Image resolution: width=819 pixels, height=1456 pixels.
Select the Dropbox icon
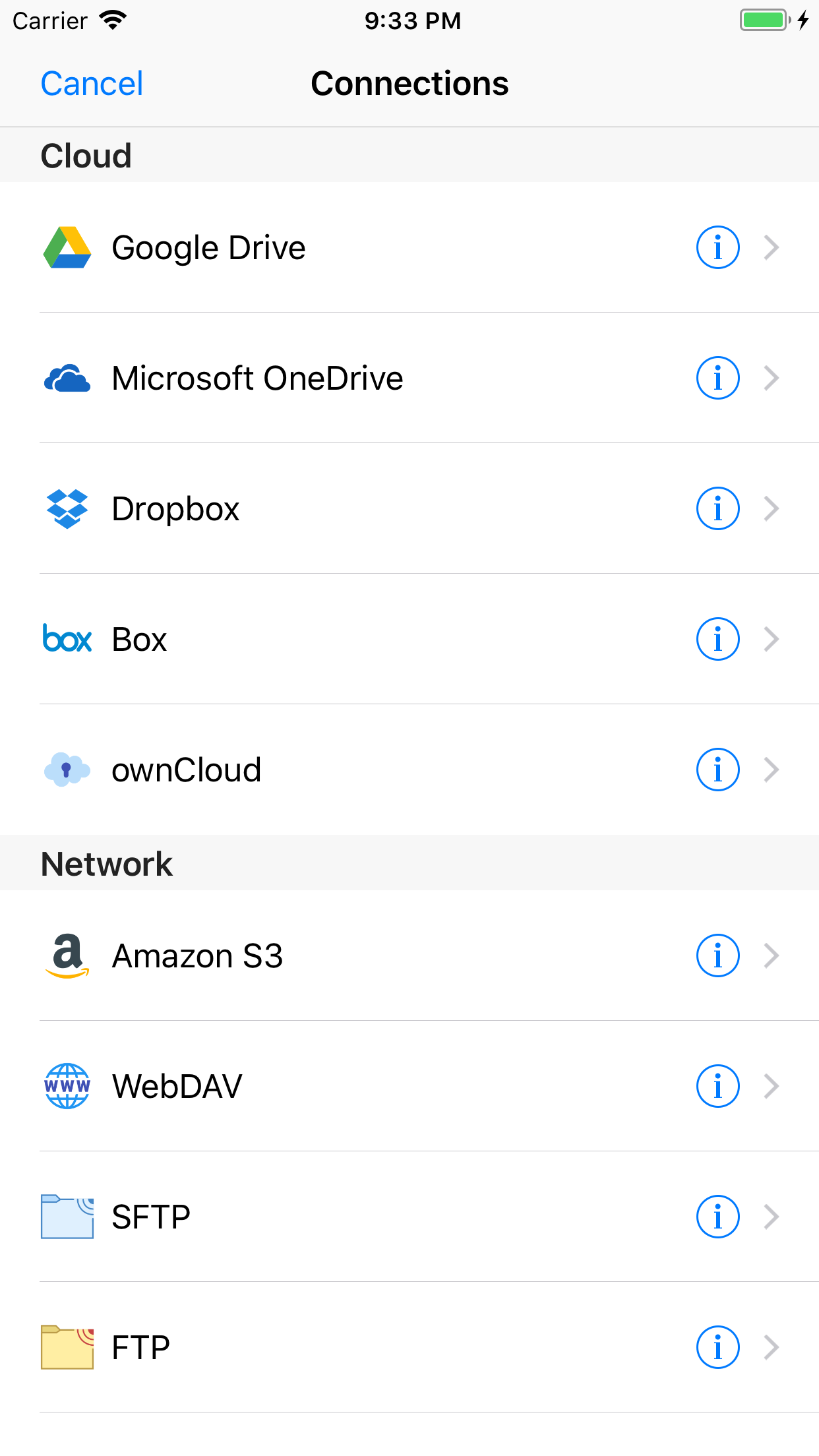click(x=66, y=508)
